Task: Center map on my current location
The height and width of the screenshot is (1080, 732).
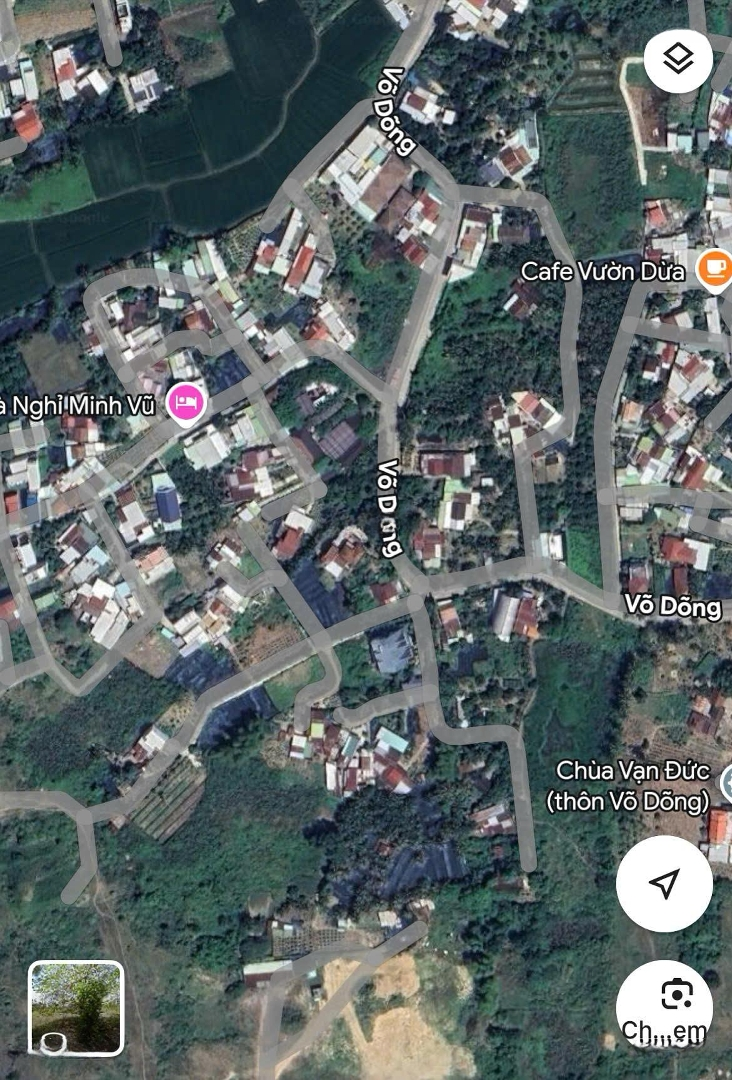Action: click(664, 883)
